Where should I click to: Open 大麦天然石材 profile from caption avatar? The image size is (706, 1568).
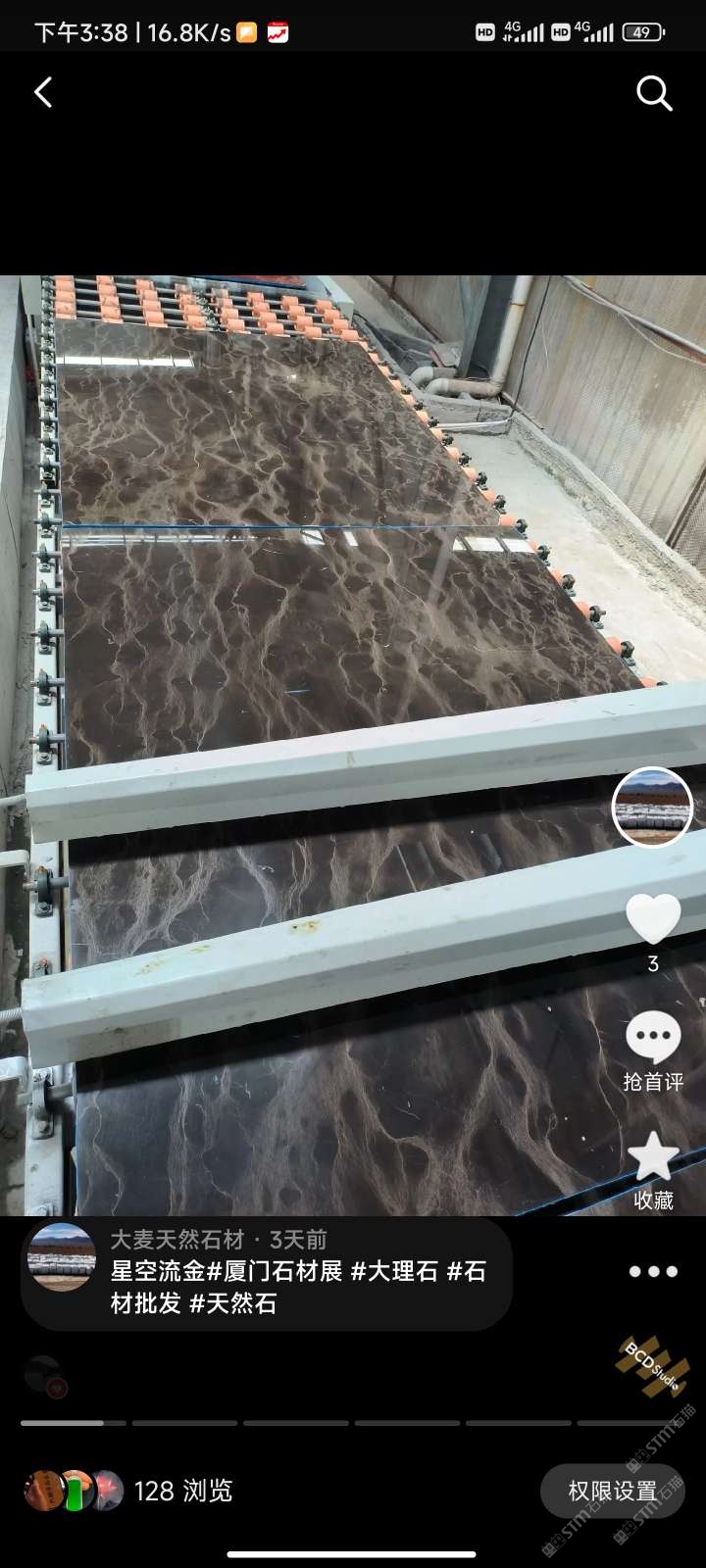pos(62,1256)
